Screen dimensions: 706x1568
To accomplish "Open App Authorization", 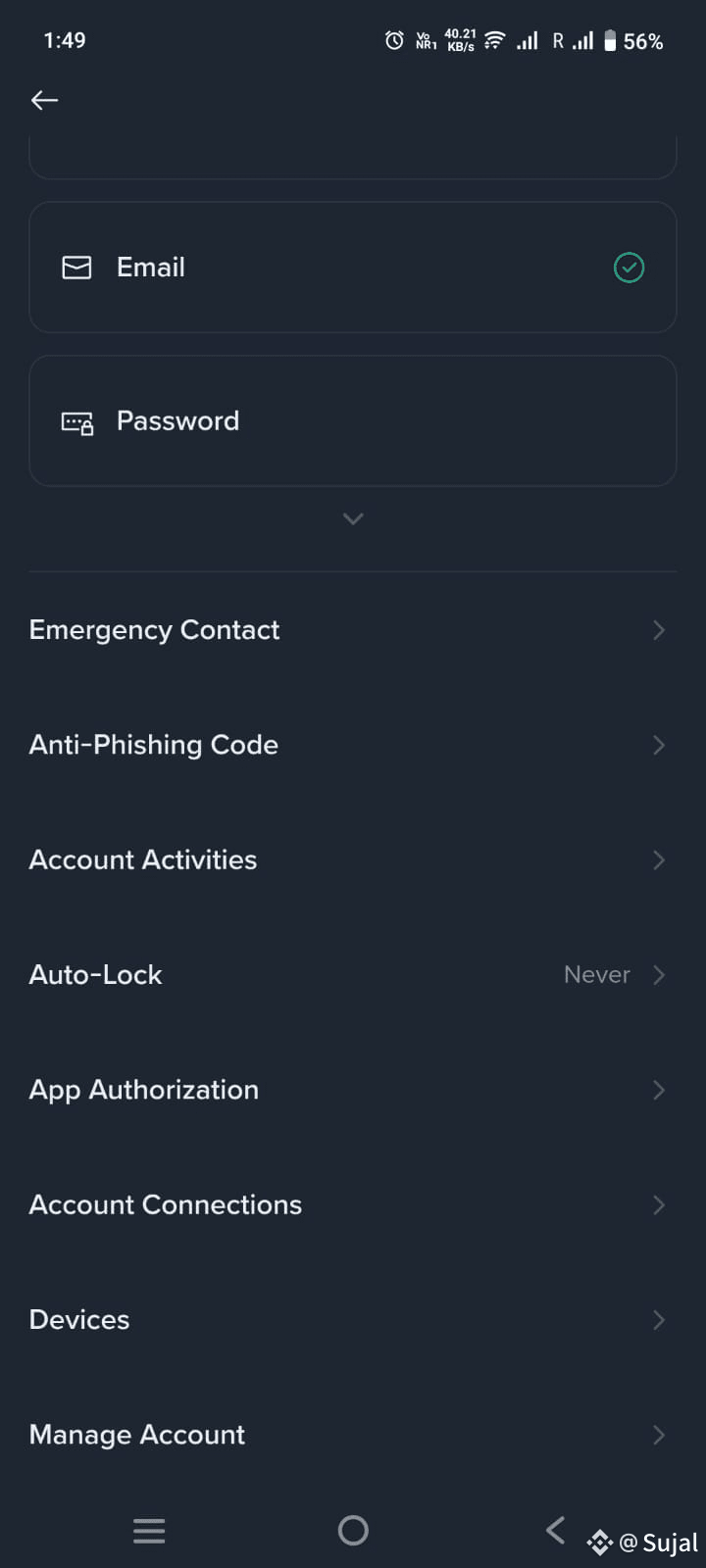I will click(353, 1090).
